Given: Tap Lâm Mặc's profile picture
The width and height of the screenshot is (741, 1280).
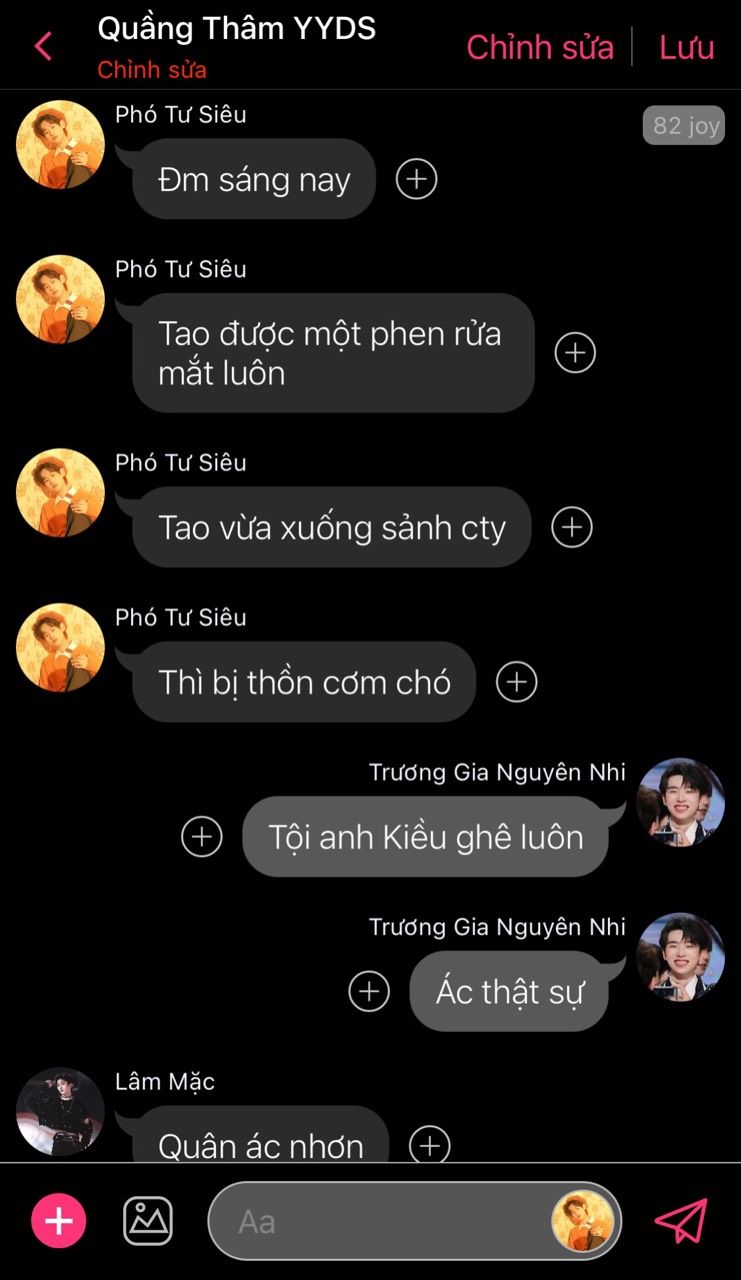Looking at the screenshot, I should click(x=60, y=1111).
